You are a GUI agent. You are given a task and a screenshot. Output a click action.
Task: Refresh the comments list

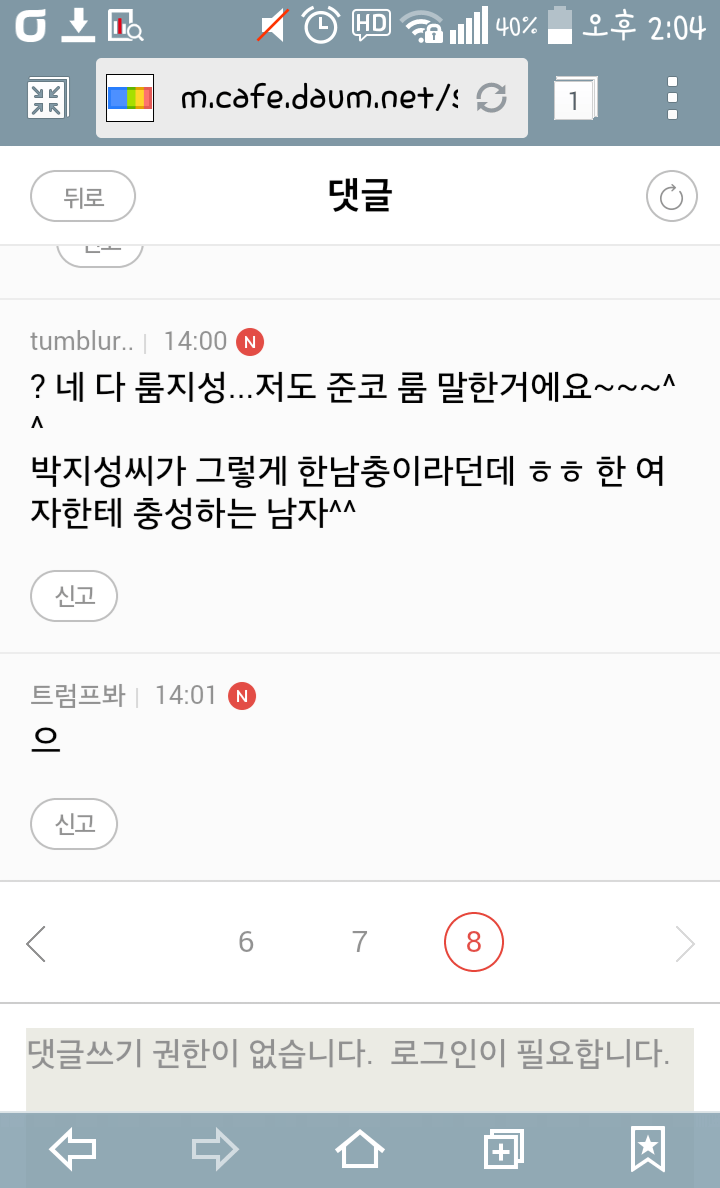pyautogui.click(x=671, y=197)
